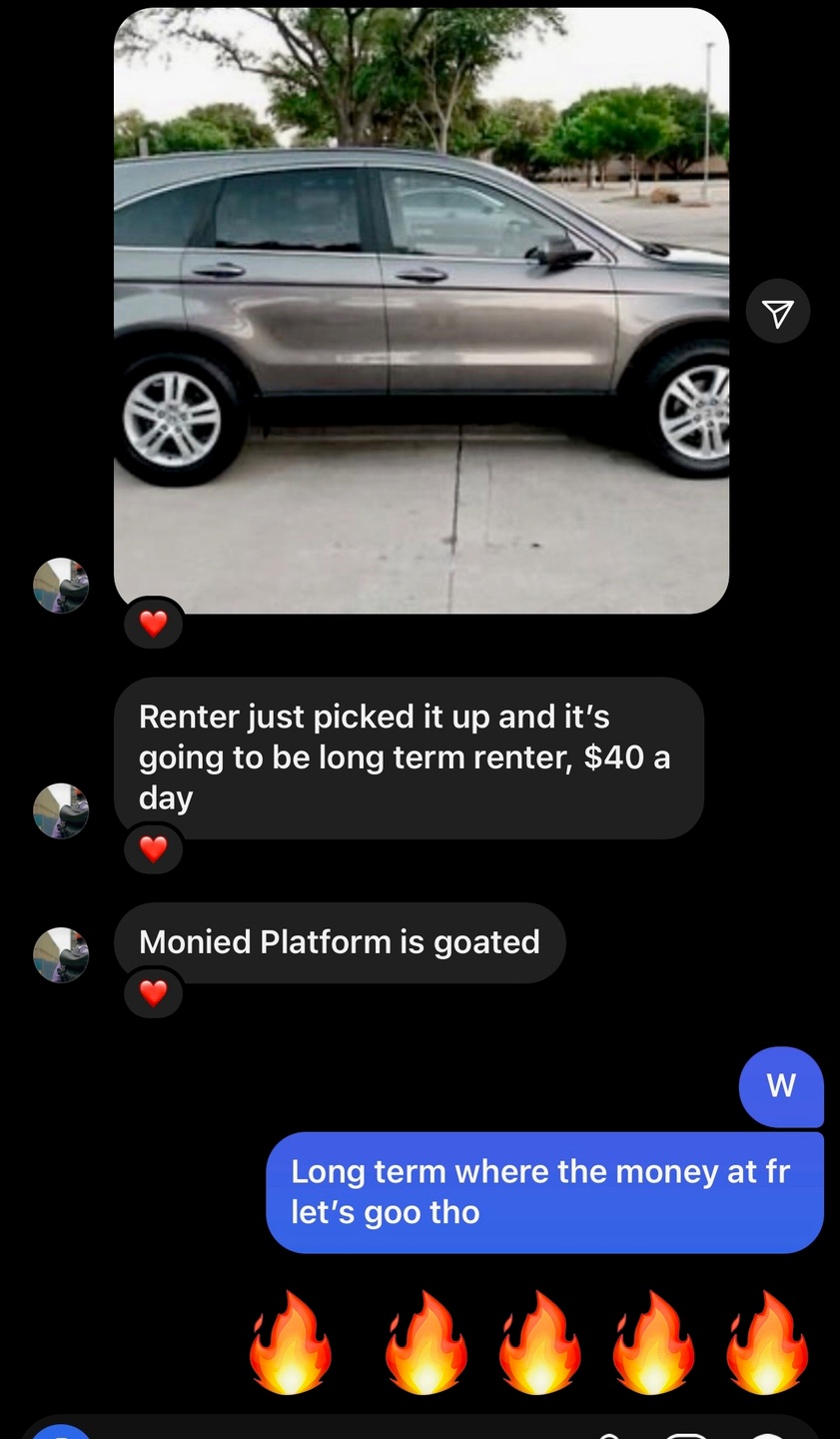
Task: View heart reaction on 'Monied Platform is goated'
Action: (153, 992)
